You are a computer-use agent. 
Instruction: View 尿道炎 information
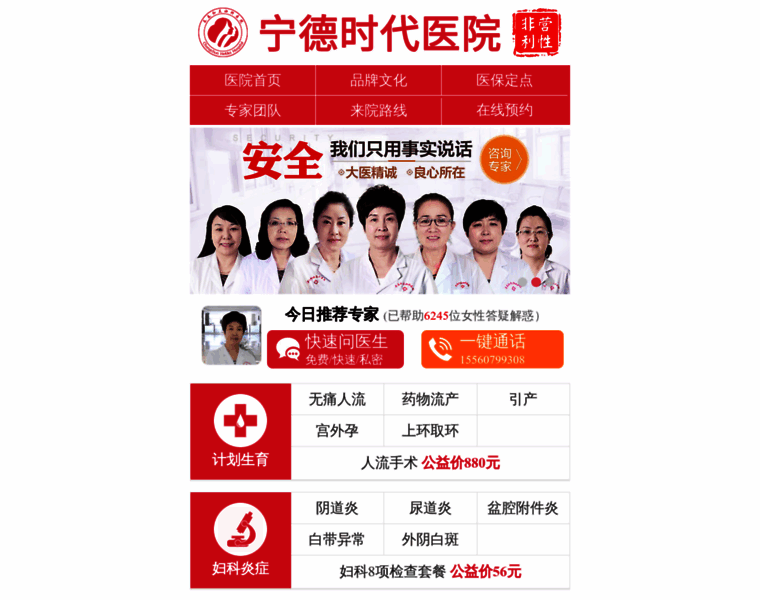point(430,508)
